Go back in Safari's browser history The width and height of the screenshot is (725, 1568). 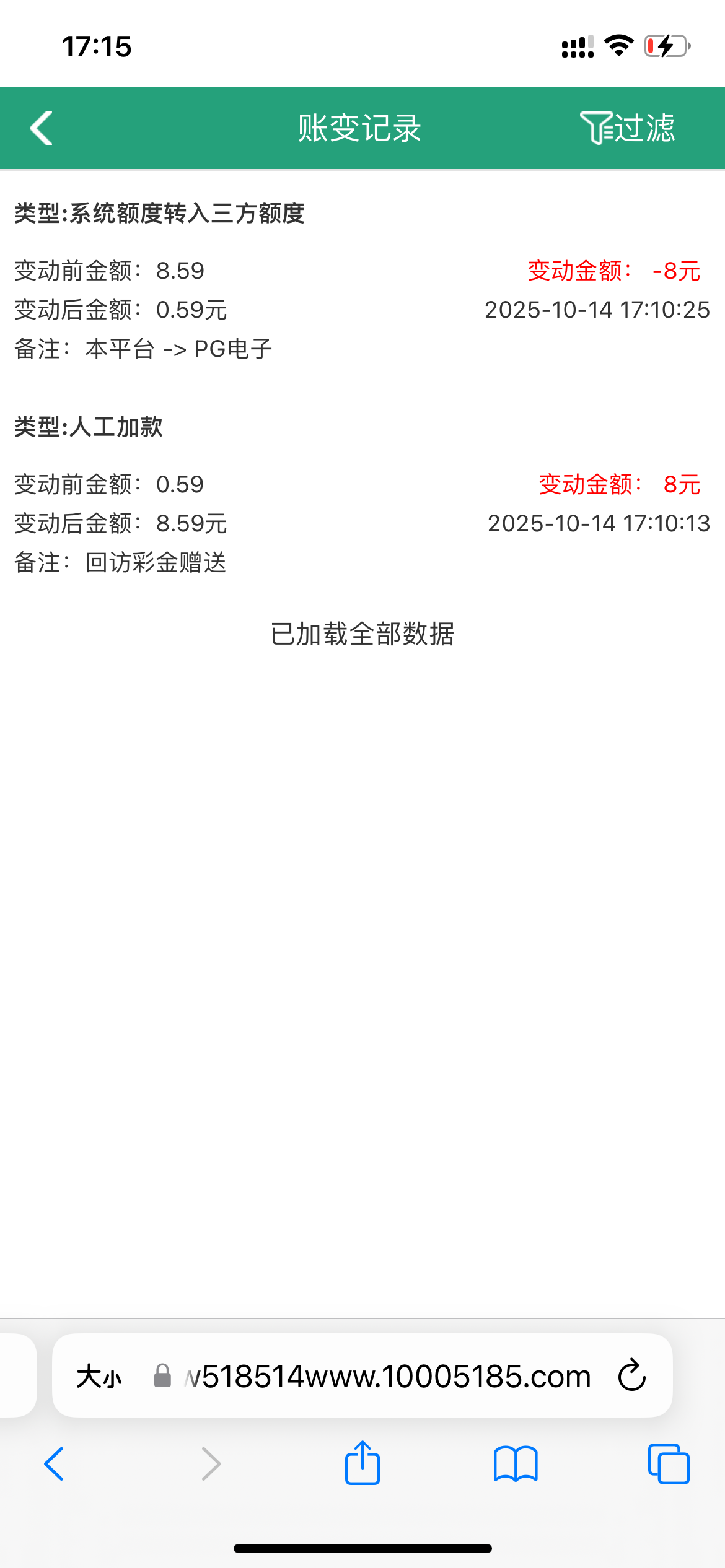(54, 1464)
